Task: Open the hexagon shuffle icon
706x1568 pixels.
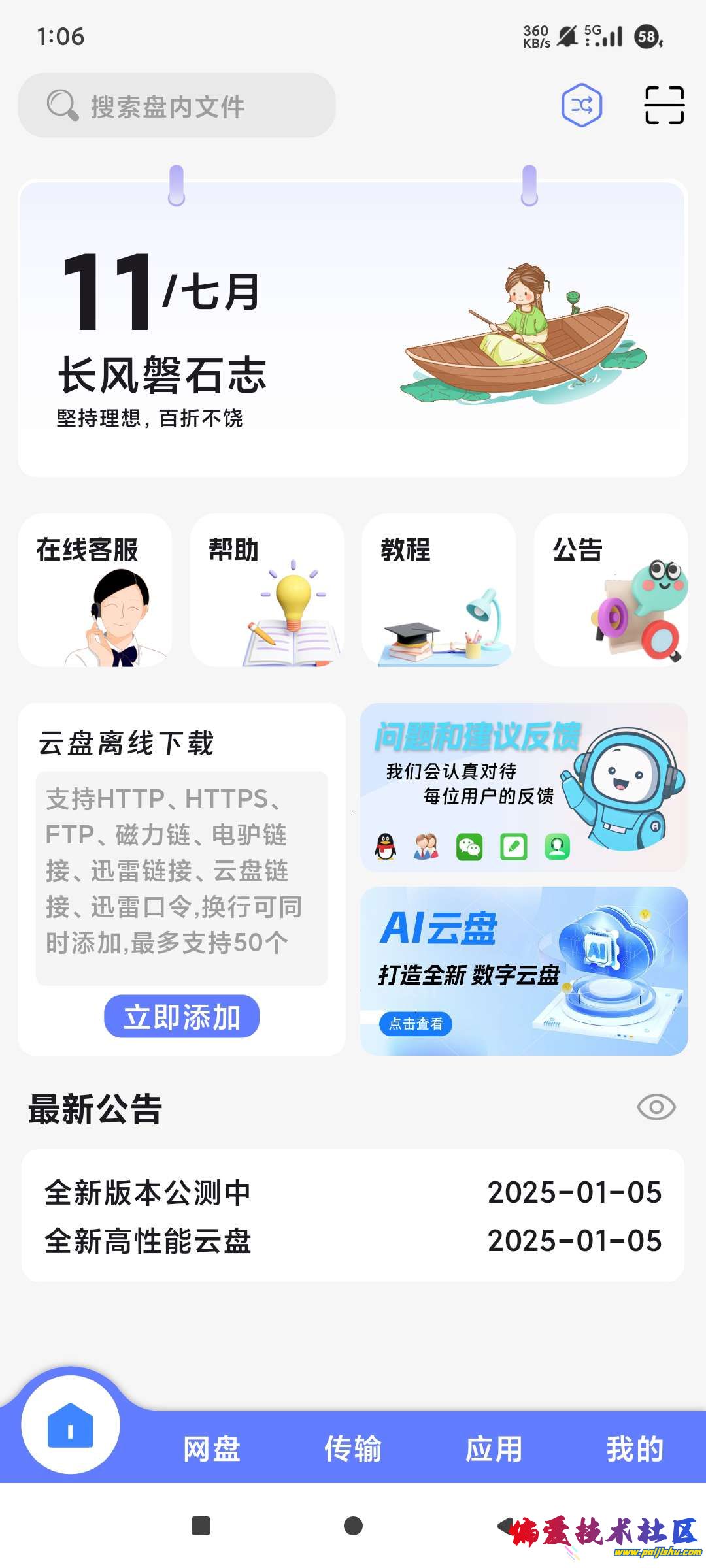Action: pos(581,105)
